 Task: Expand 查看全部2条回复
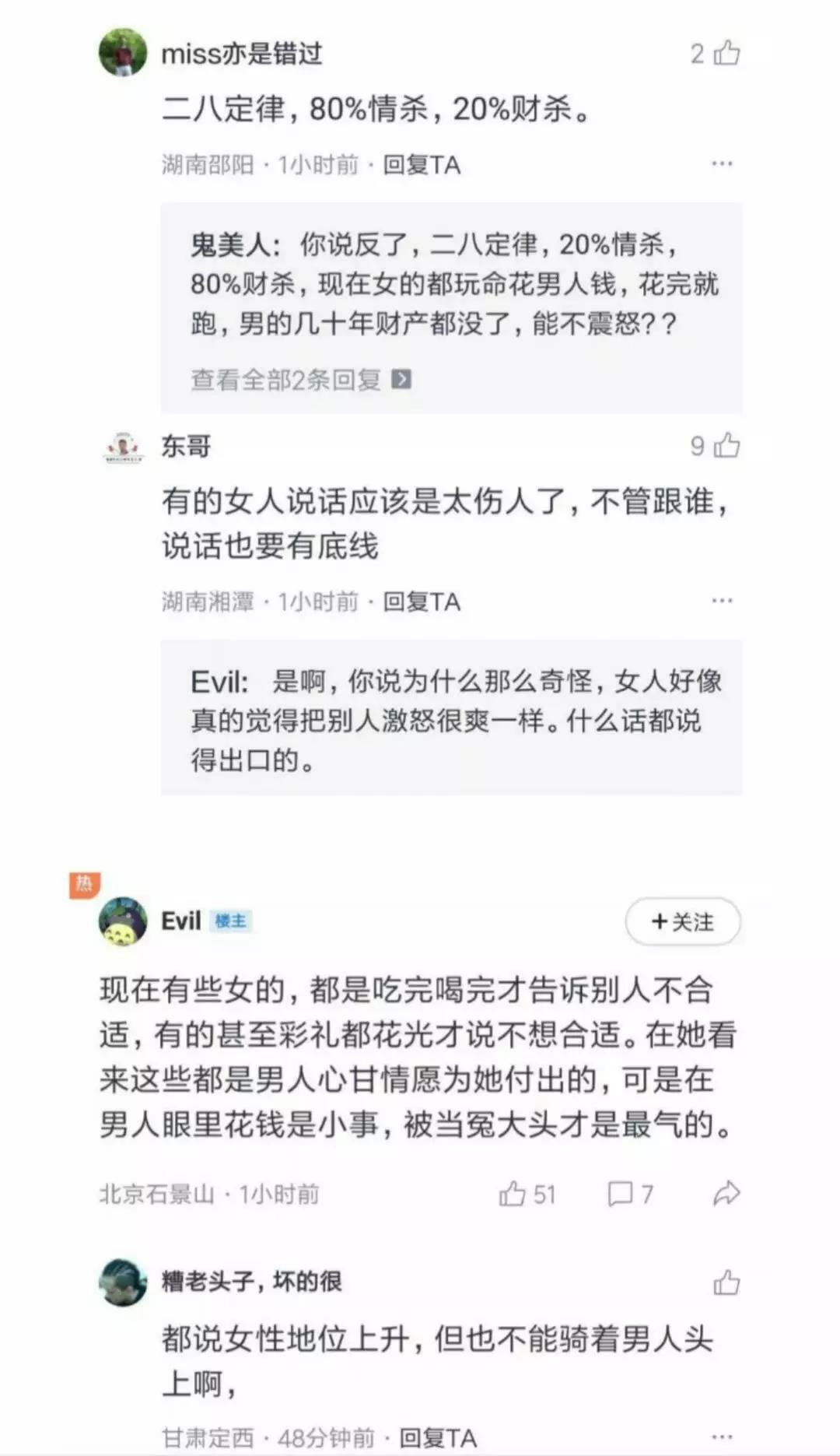coord(300,380)
